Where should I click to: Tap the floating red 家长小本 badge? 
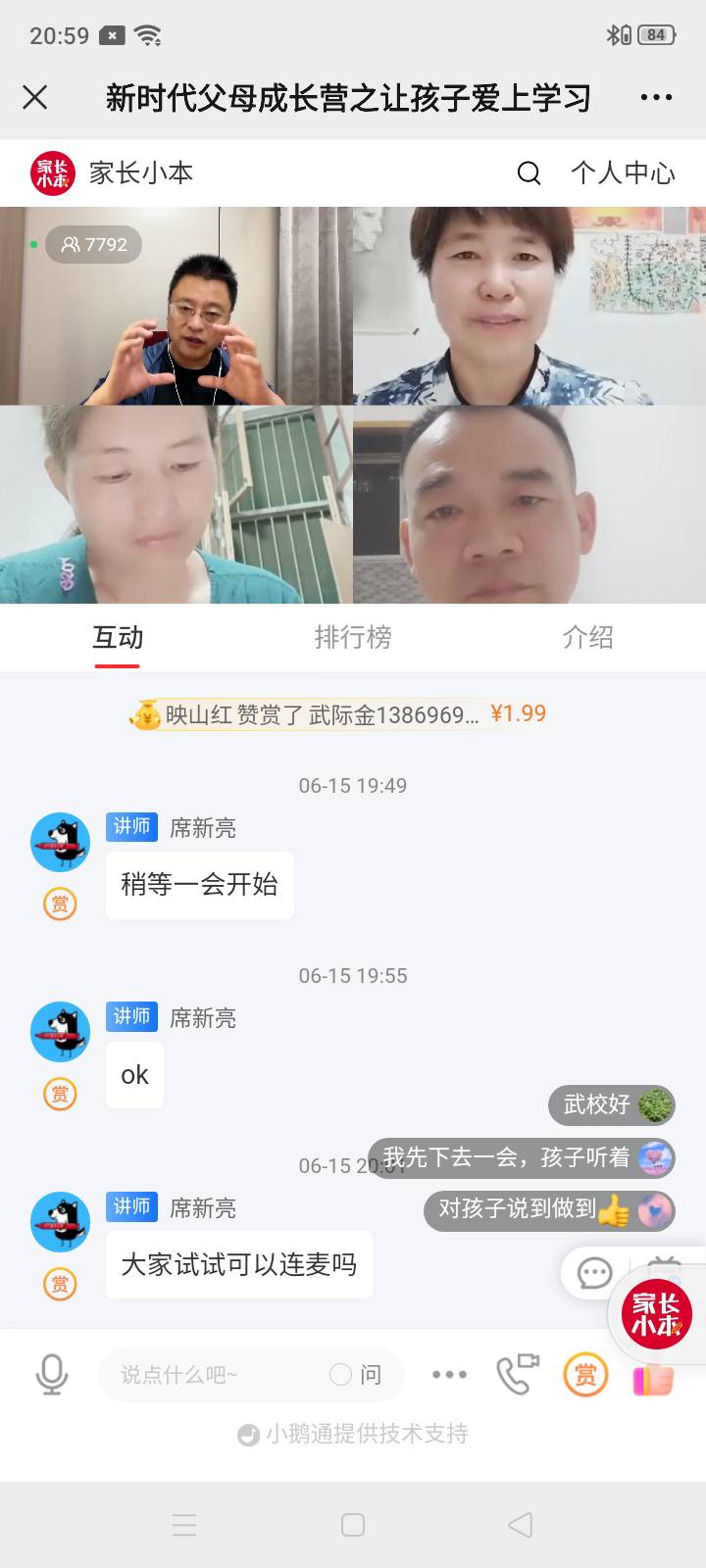coord(655,1313)
